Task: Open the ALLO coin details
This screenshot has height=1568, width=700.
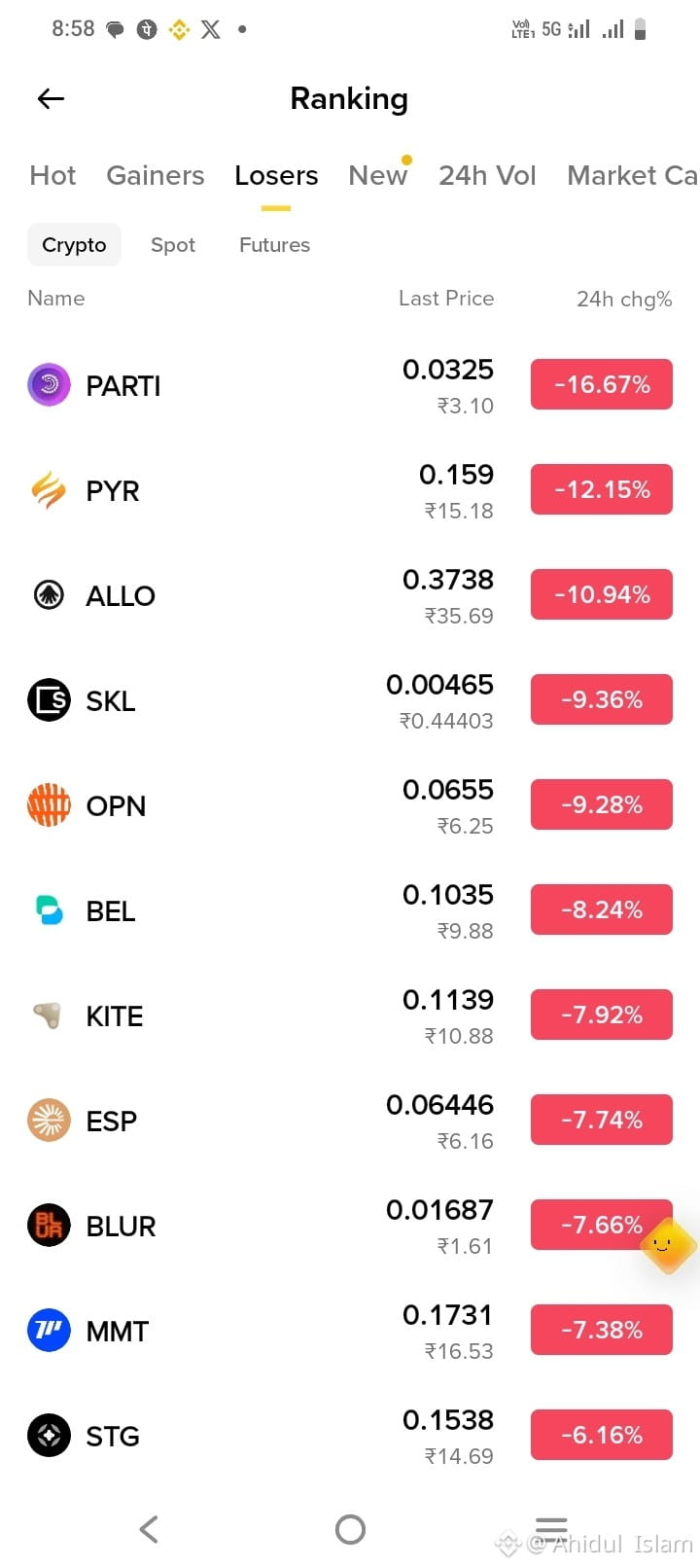Action: click(x=350, y=595)
